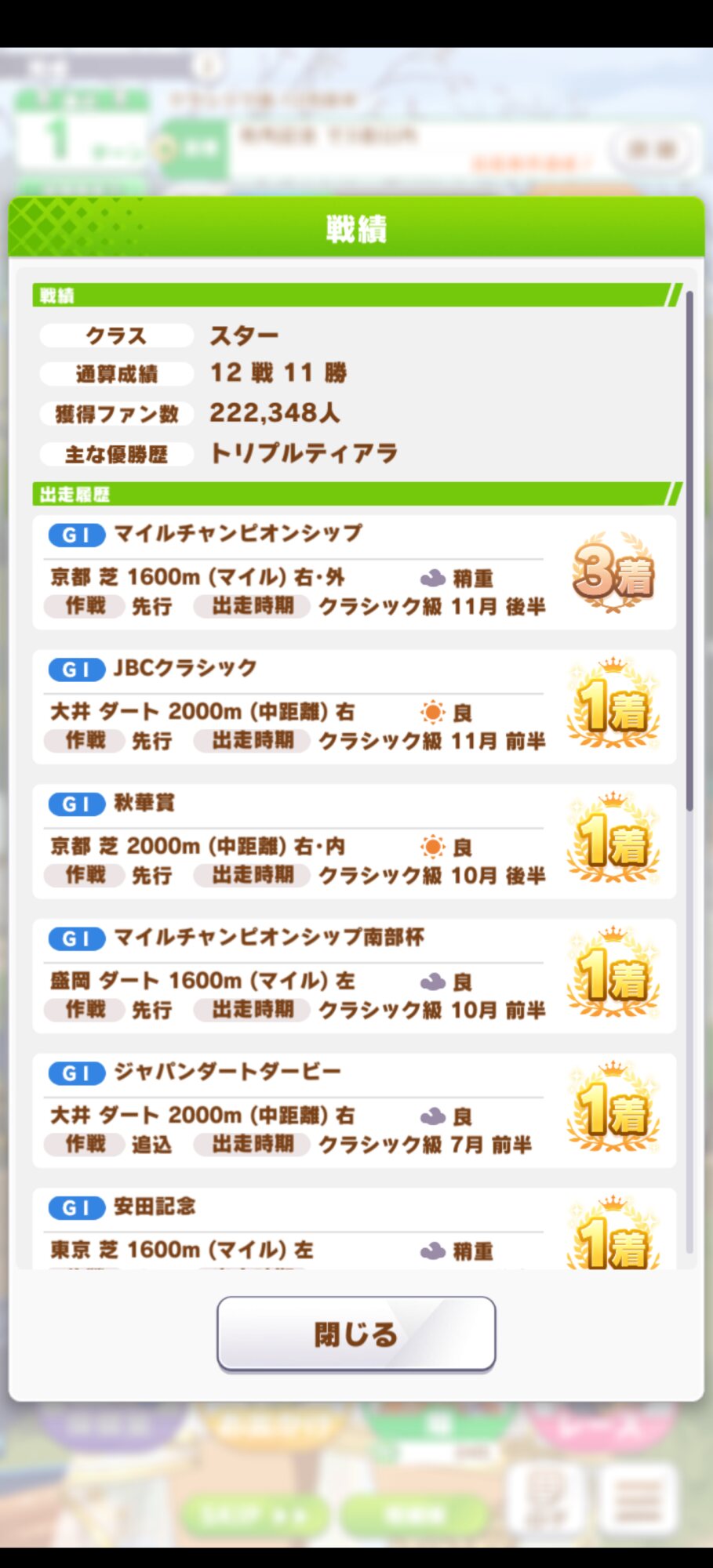Close the race record dialog with 閉じる
Viewport: 713px width, 1568px height.
click(x=356, y=1334)
